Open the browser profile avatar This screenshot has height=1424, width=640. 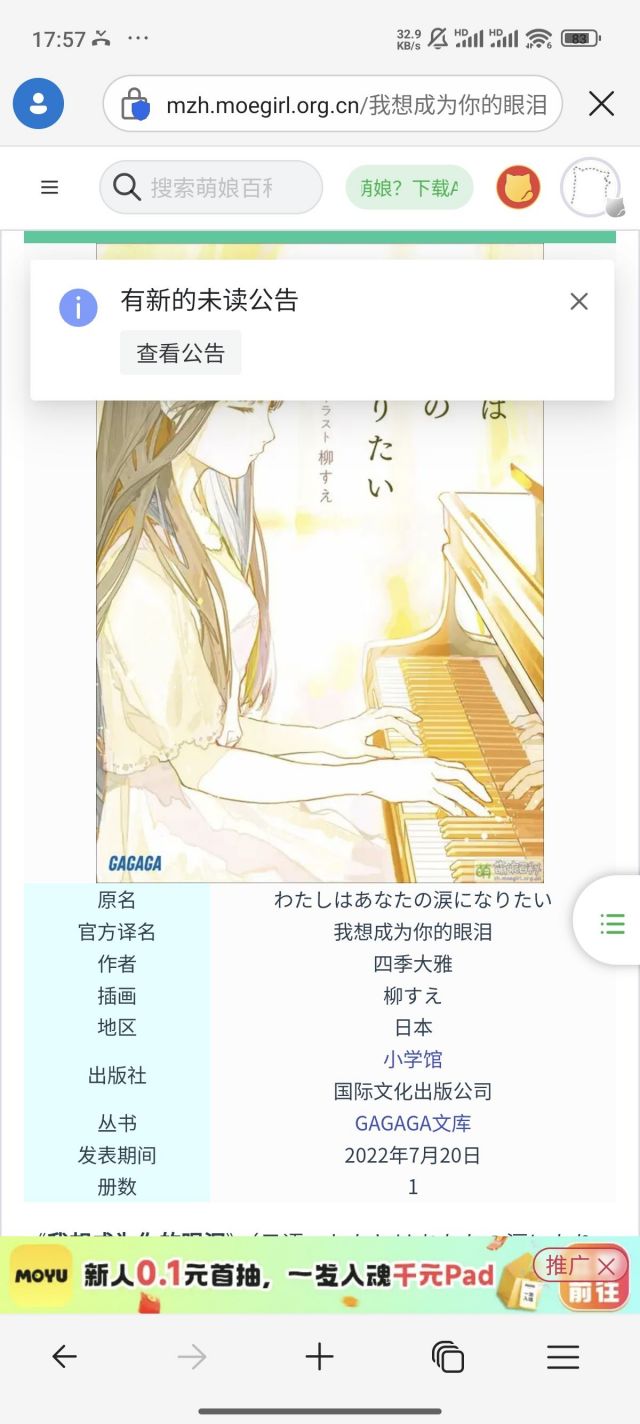pos(38,104)
